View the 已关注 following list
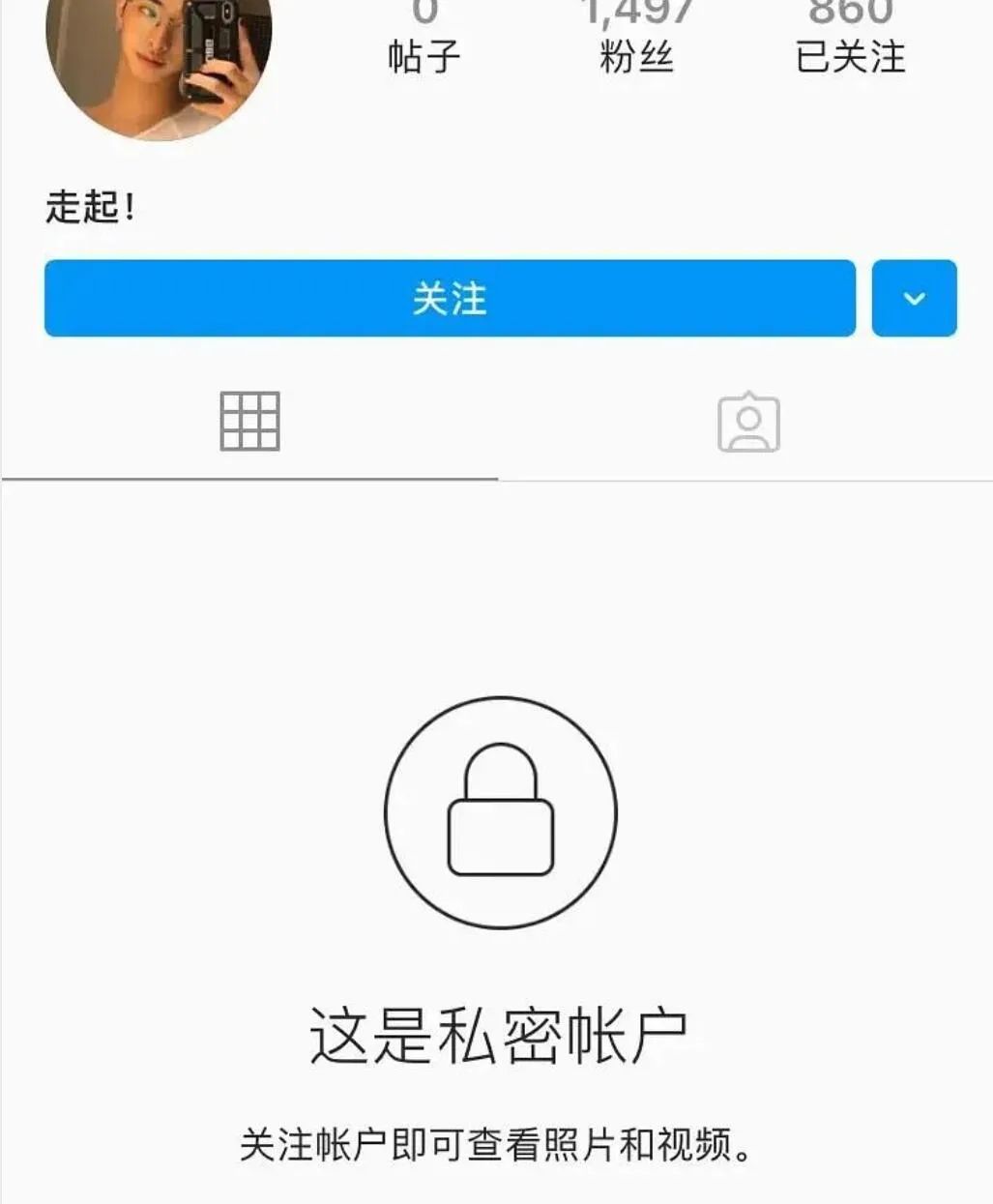The width and height of the screenshot is (993, 1204). [x=850, y=39]
